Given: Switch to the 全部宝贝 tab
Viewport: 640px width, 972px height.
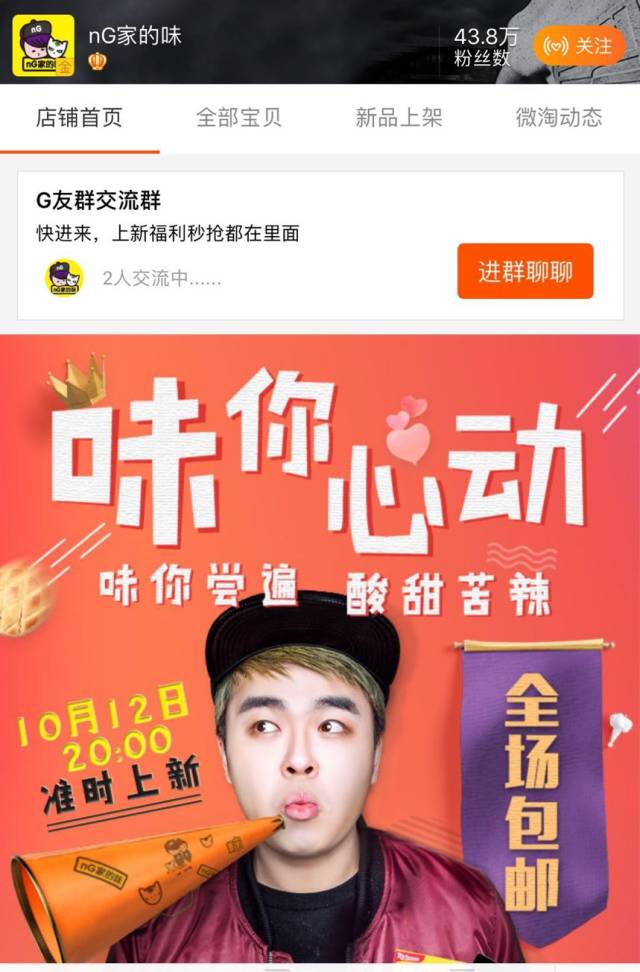Looking at the screenshot, I should coord(239,118).
